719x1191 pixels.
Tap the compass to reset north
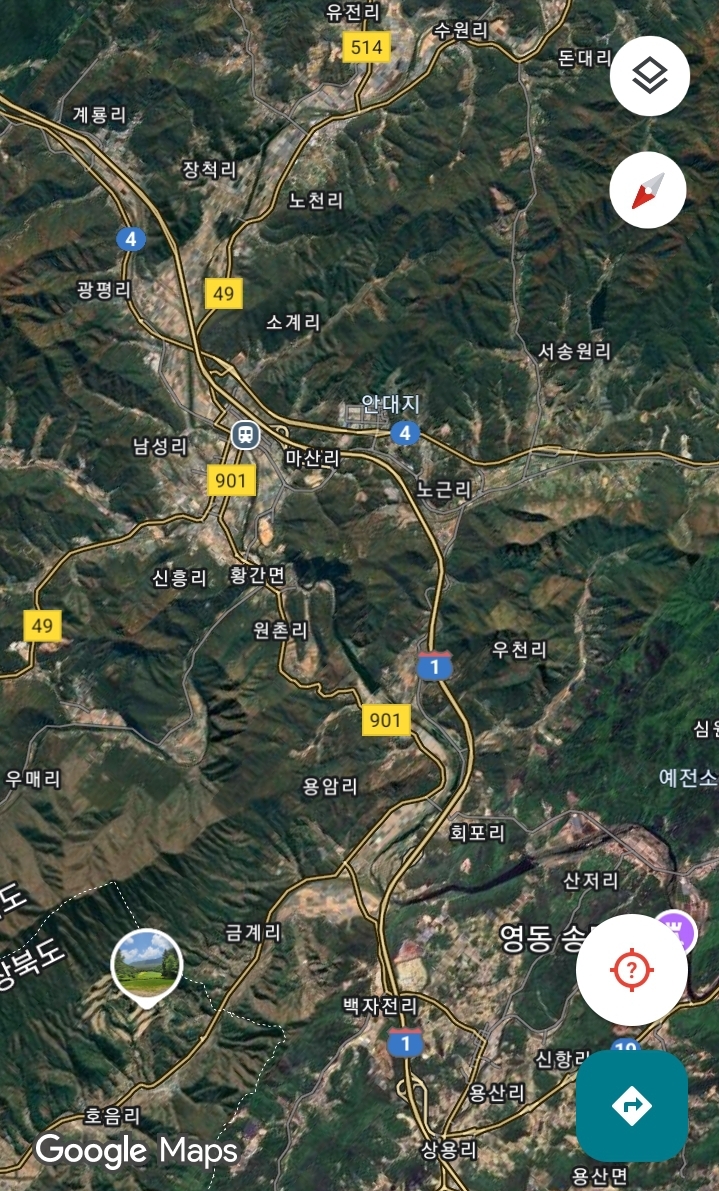click(x=648, y=190)
